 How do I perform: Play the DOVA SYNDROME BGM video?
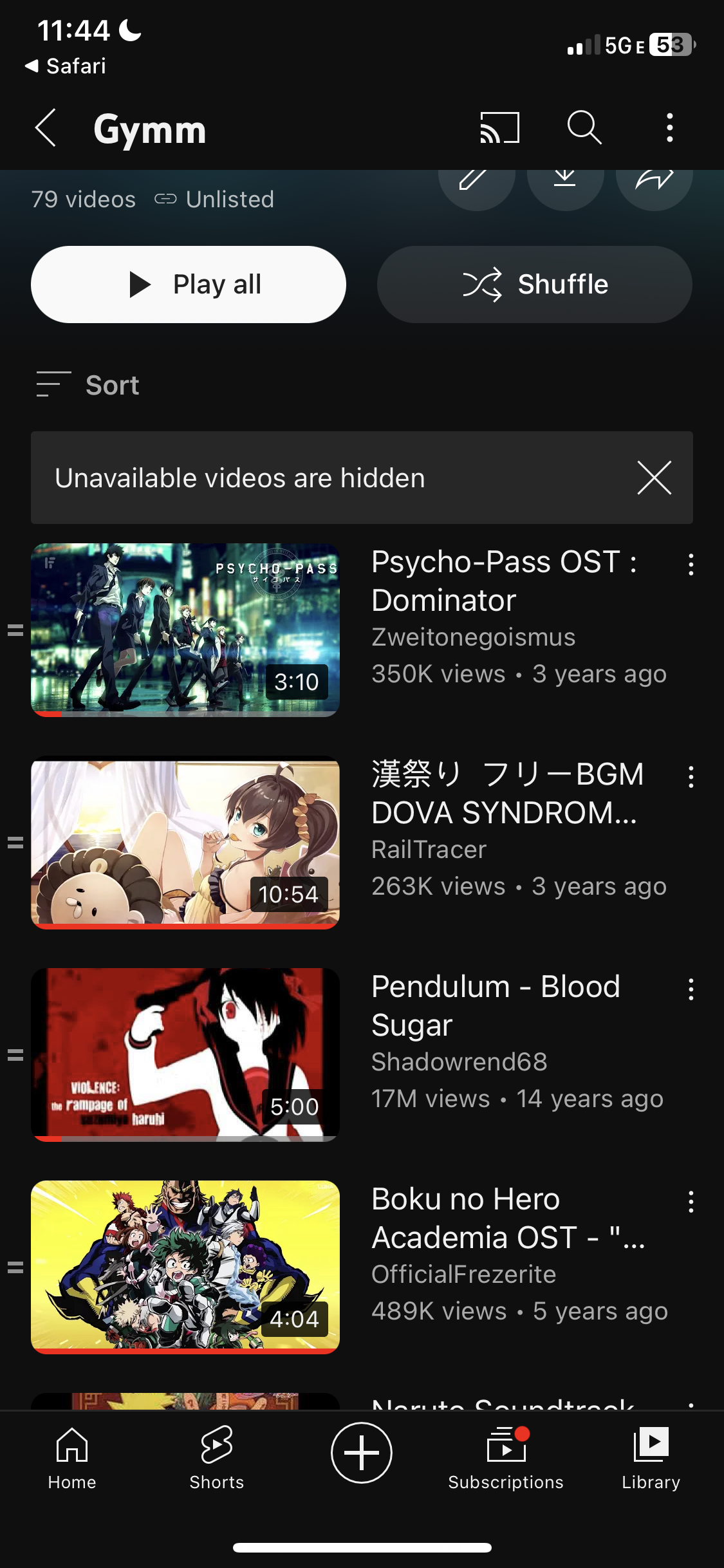185,842
